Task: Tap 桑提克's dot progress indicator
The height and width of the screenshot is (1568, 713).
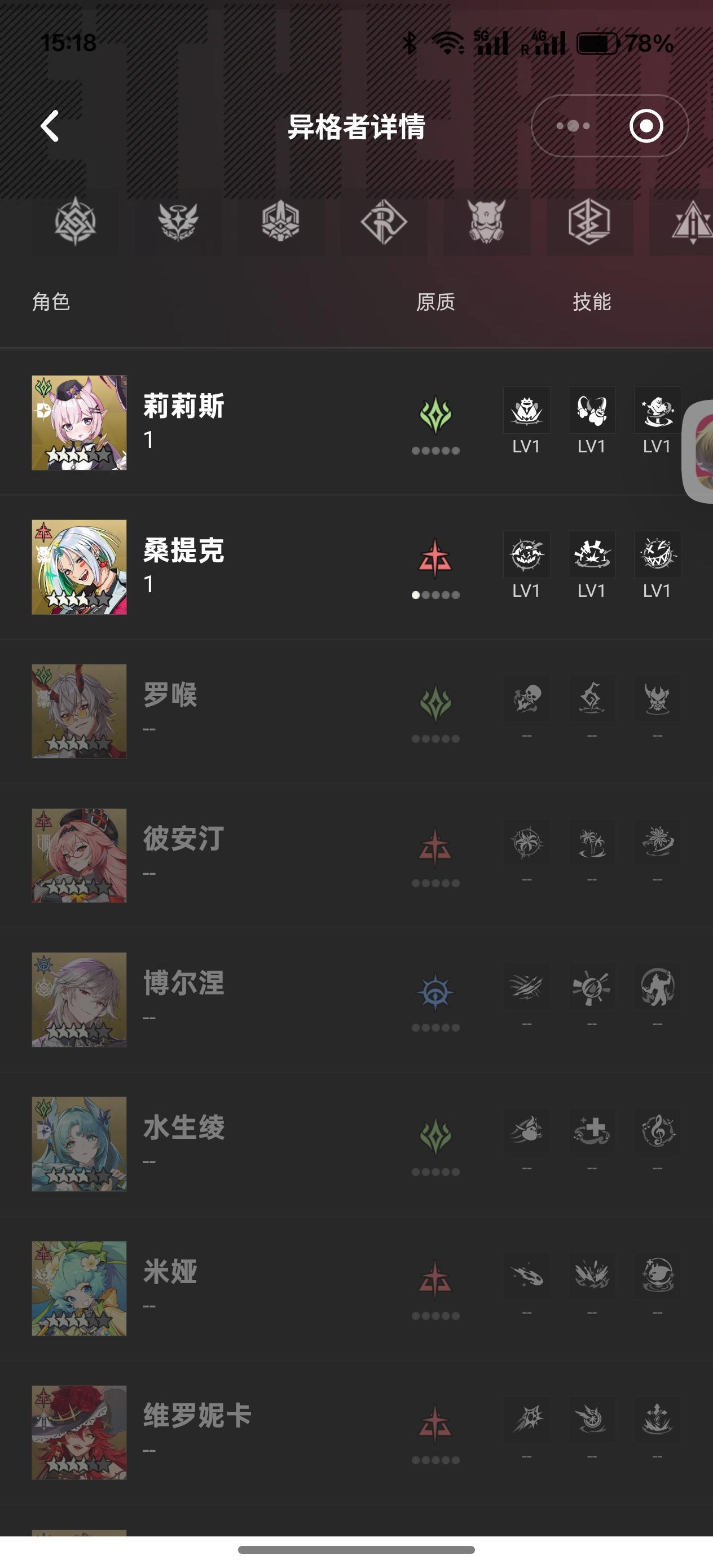Action: click(x=436, y=594)
